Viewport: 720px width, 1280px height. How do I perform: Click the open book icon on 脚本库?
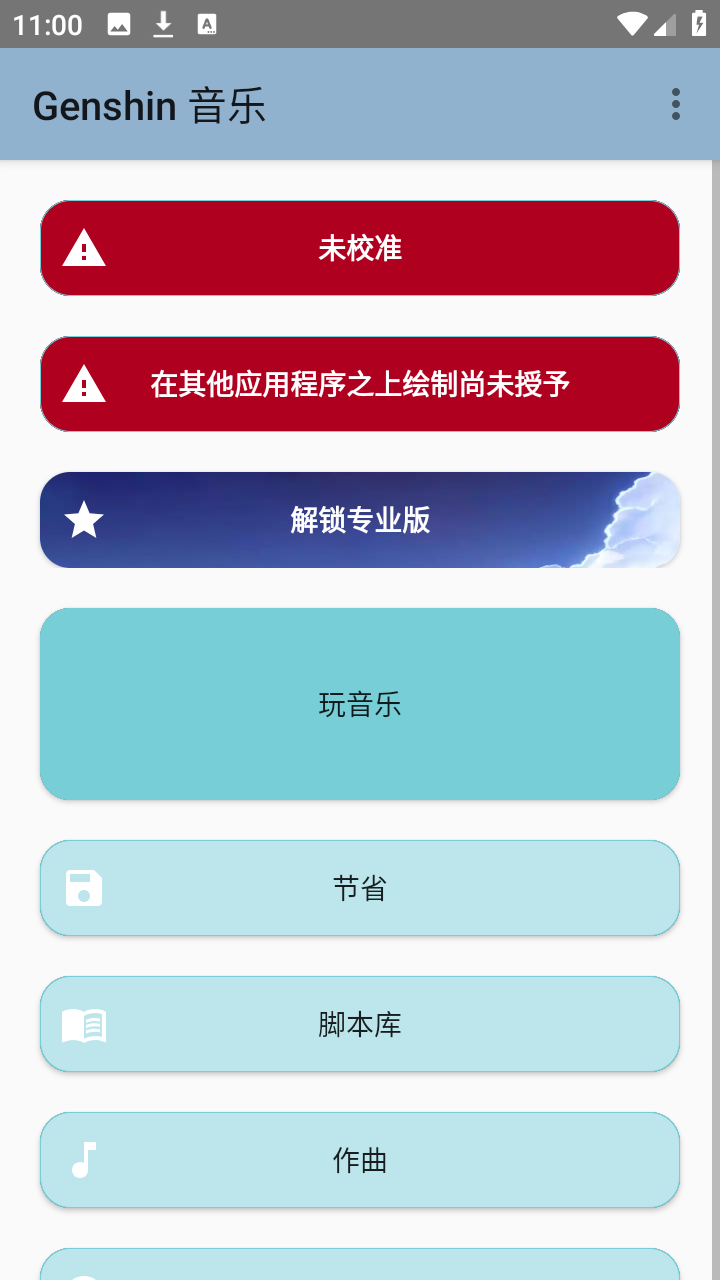84,1023
